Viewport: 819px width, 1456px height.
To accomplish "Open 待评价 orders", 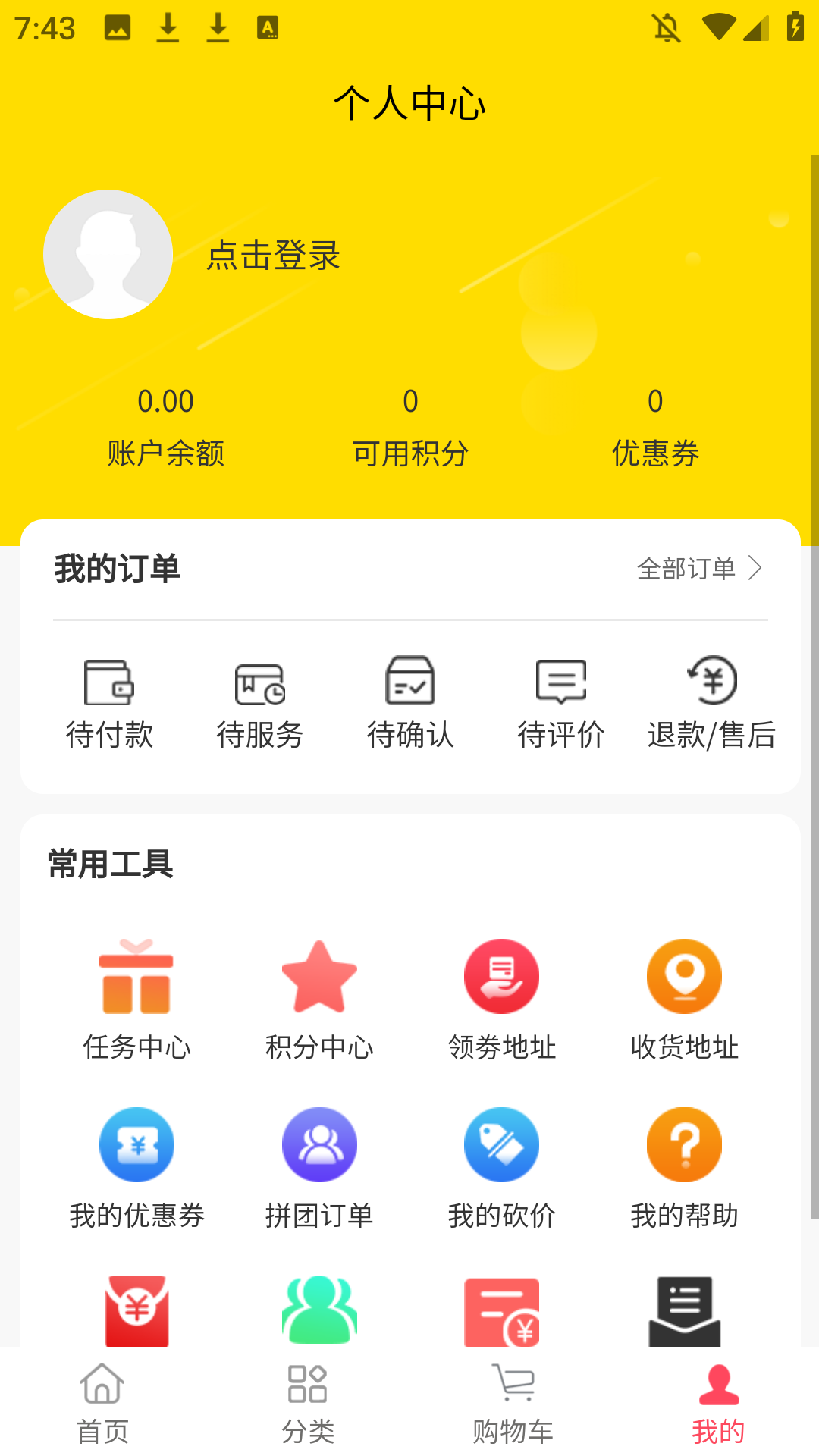I will pos(561,703).
